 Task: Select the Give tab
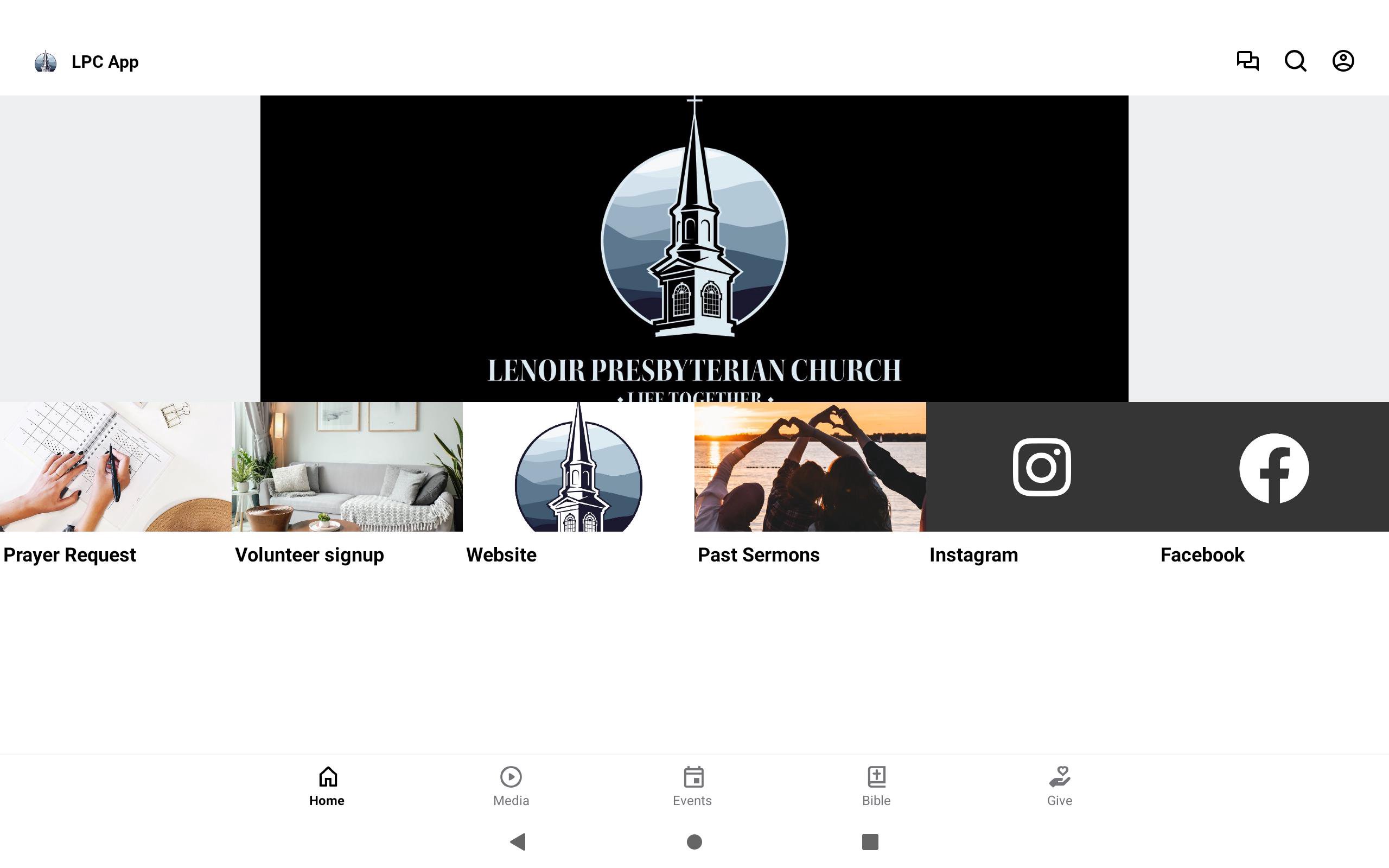click(1060, 786)
